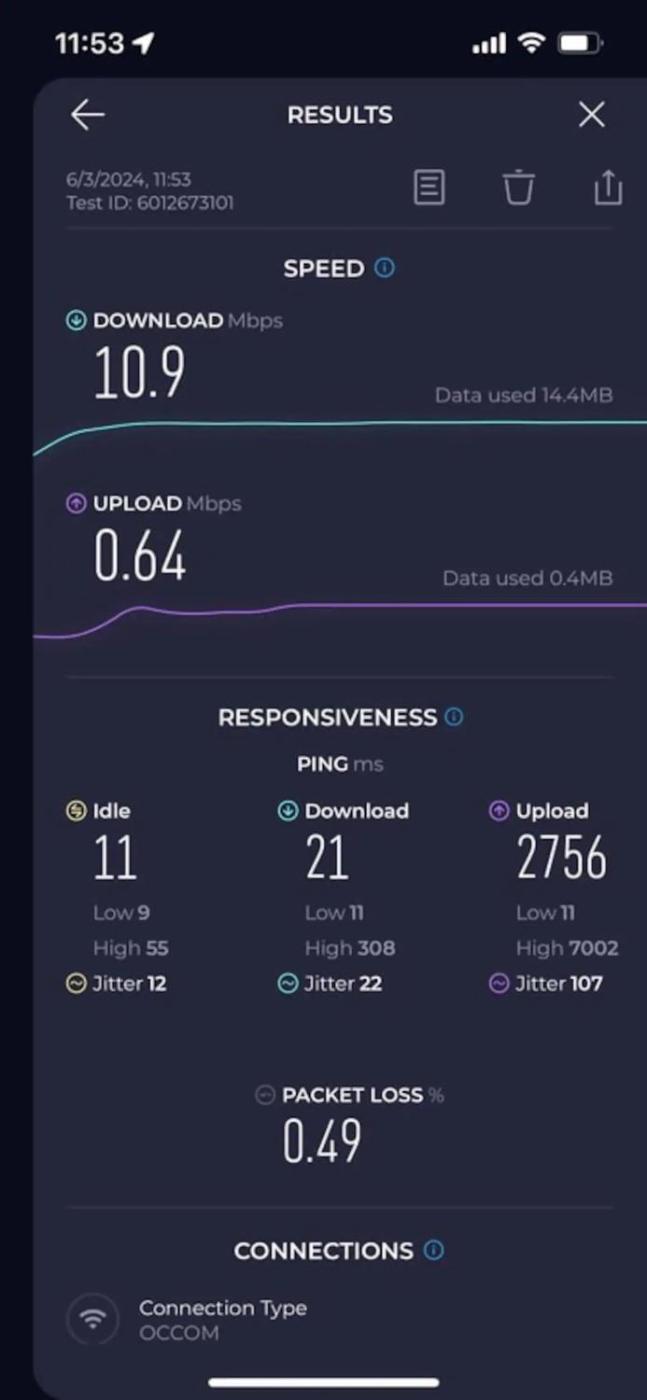Delete this test result

tap(518, 187)
